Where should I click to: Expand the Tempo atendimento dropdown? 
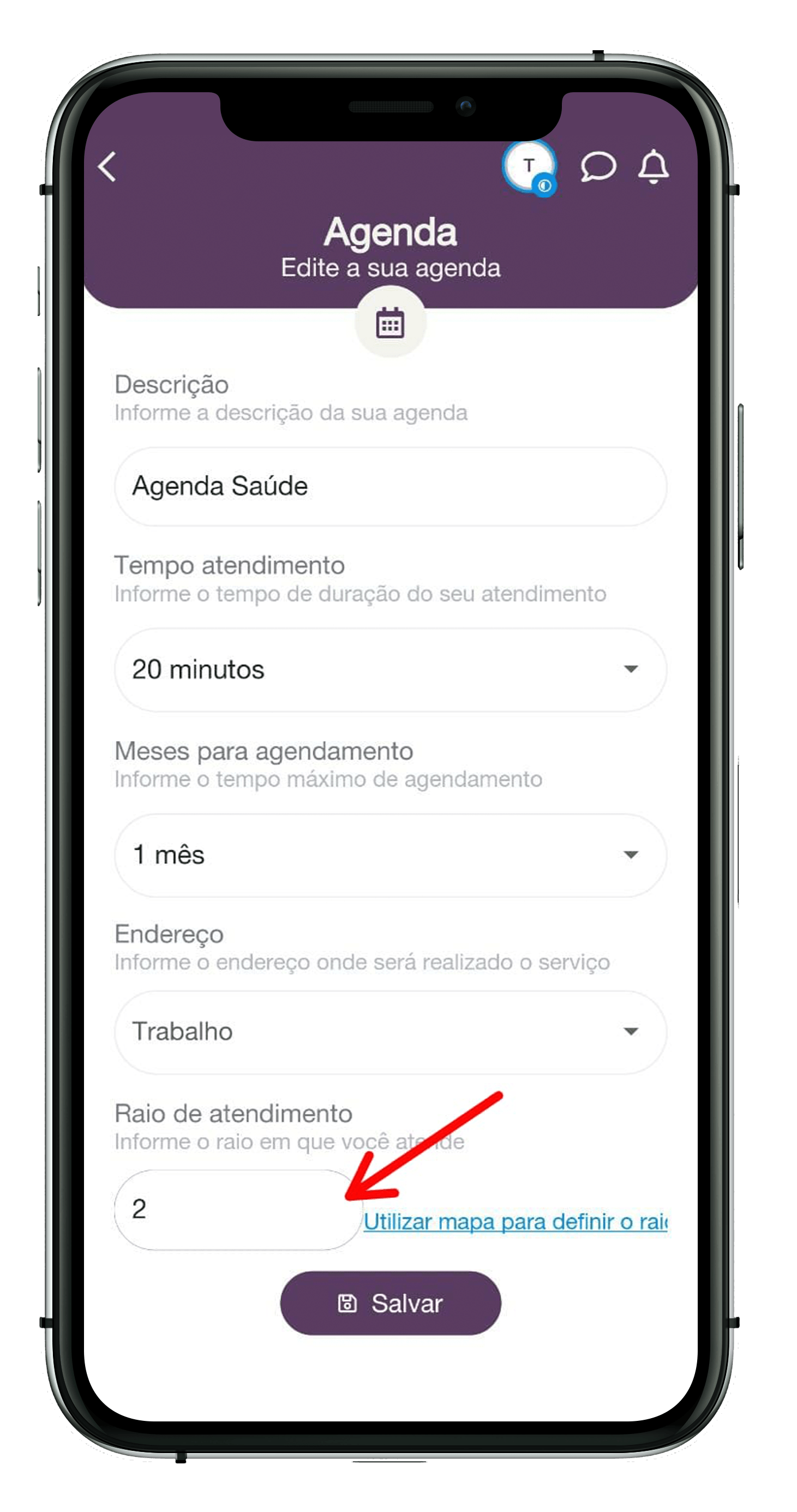click(390, 670)
